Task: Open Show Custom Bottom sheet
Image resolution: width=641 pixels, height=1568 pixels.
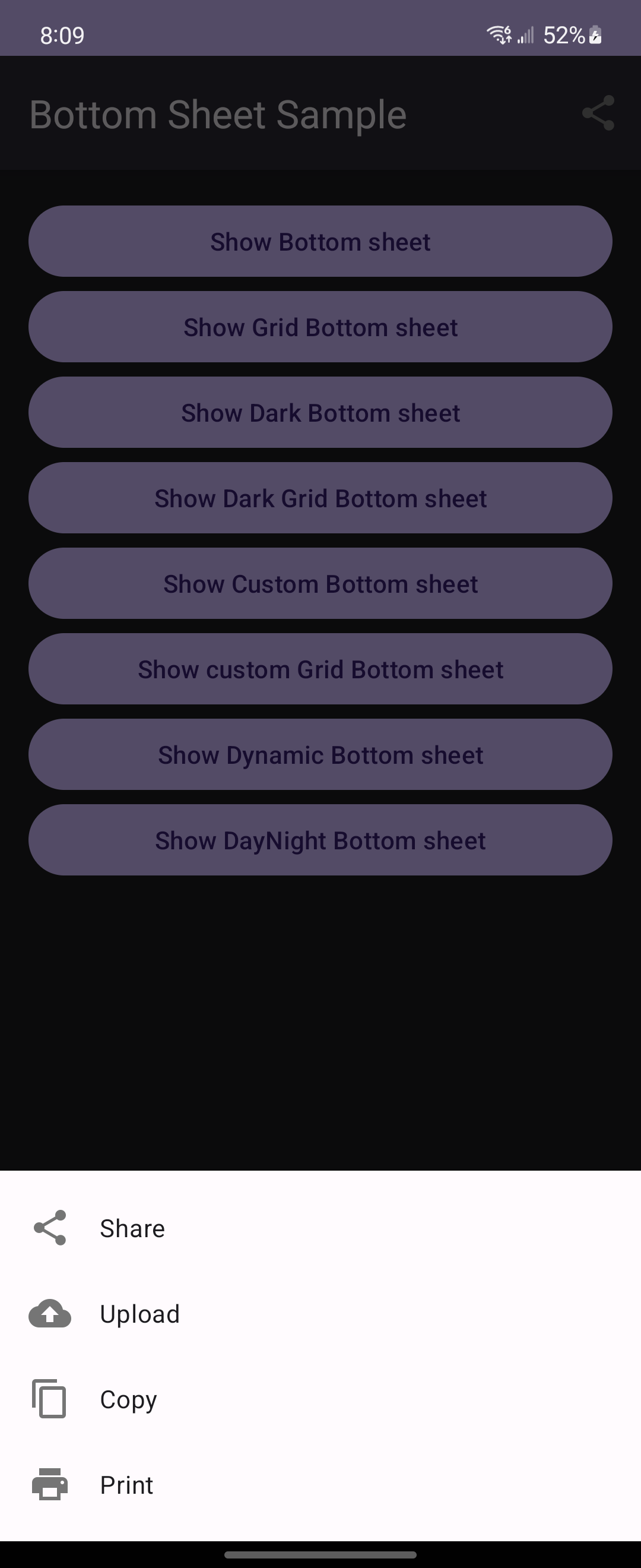Action: (320, 584)
